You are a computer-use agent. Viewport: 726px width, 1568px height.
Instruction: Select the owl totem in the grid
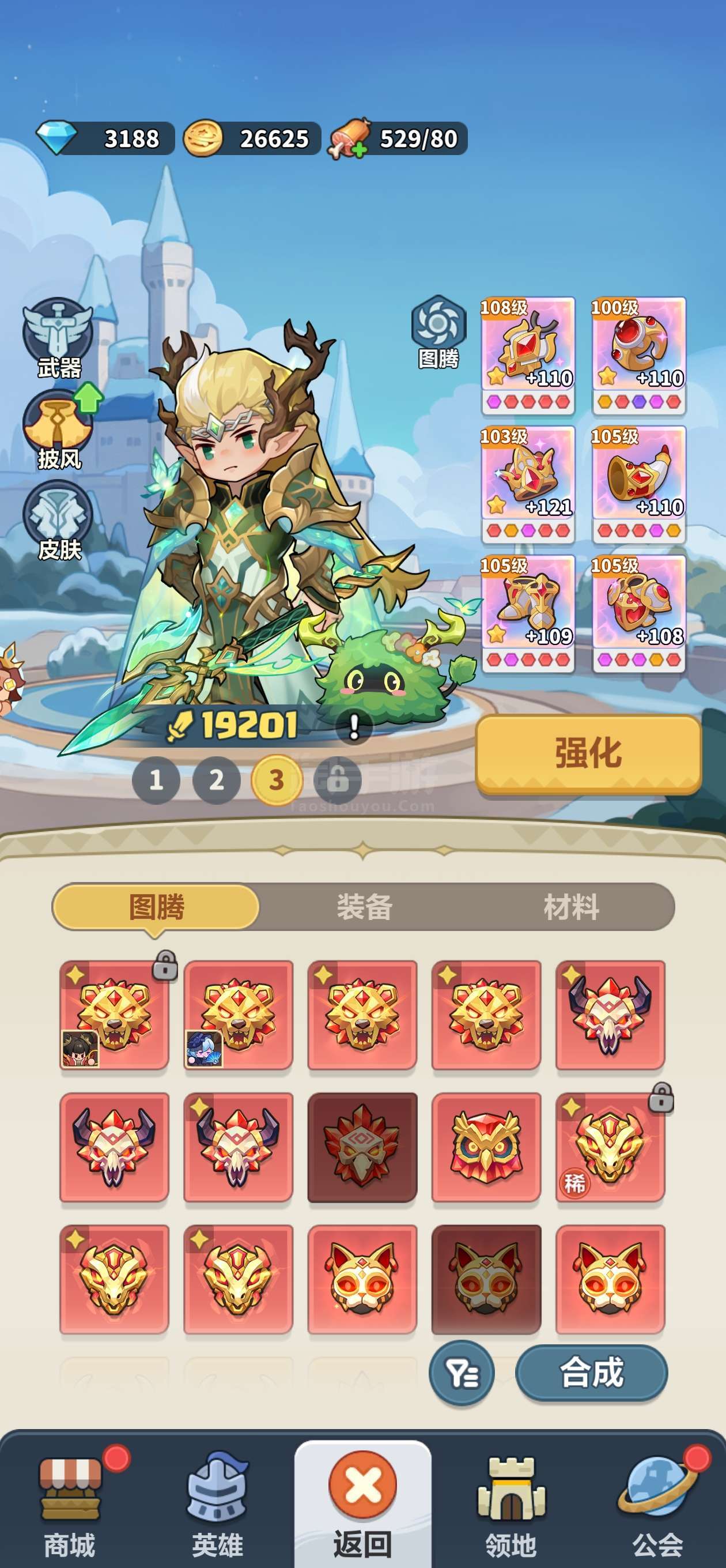tap(486, 1147)
